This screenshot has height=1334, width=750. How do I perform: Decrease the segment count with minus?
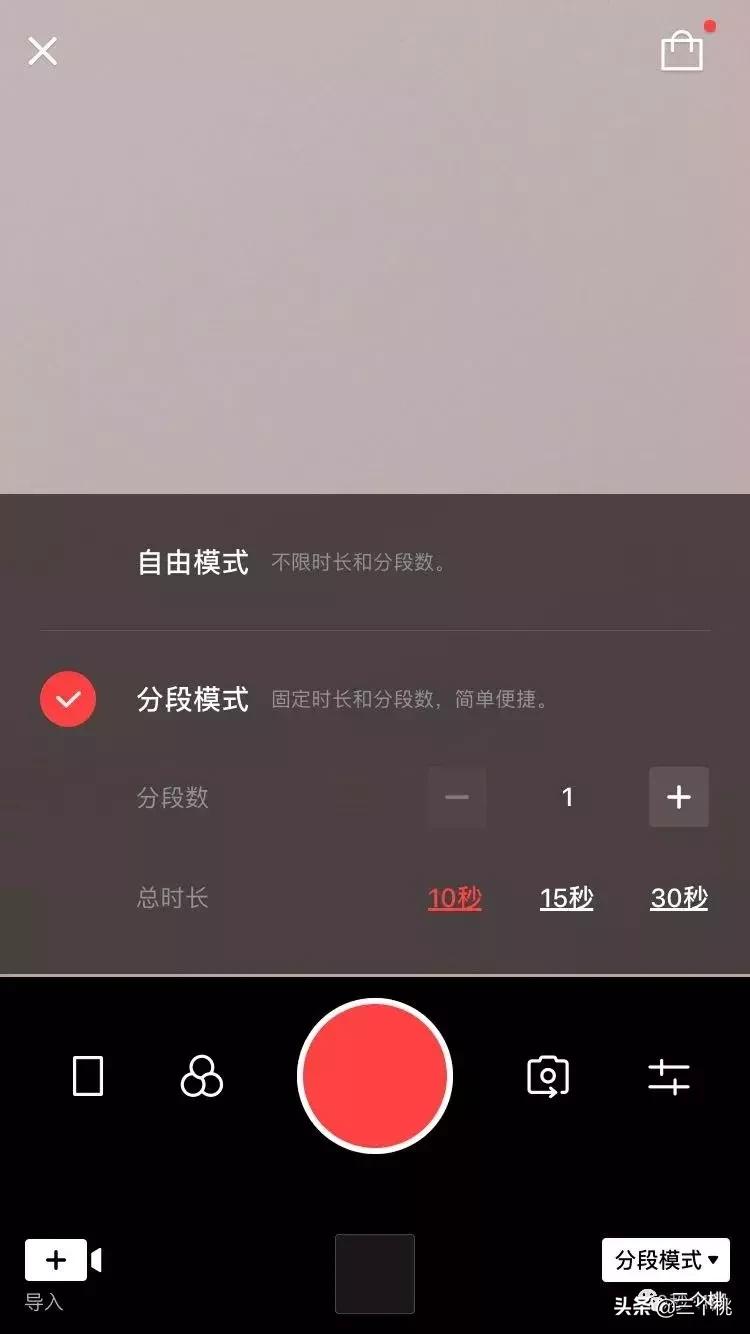tap(457, 797)
